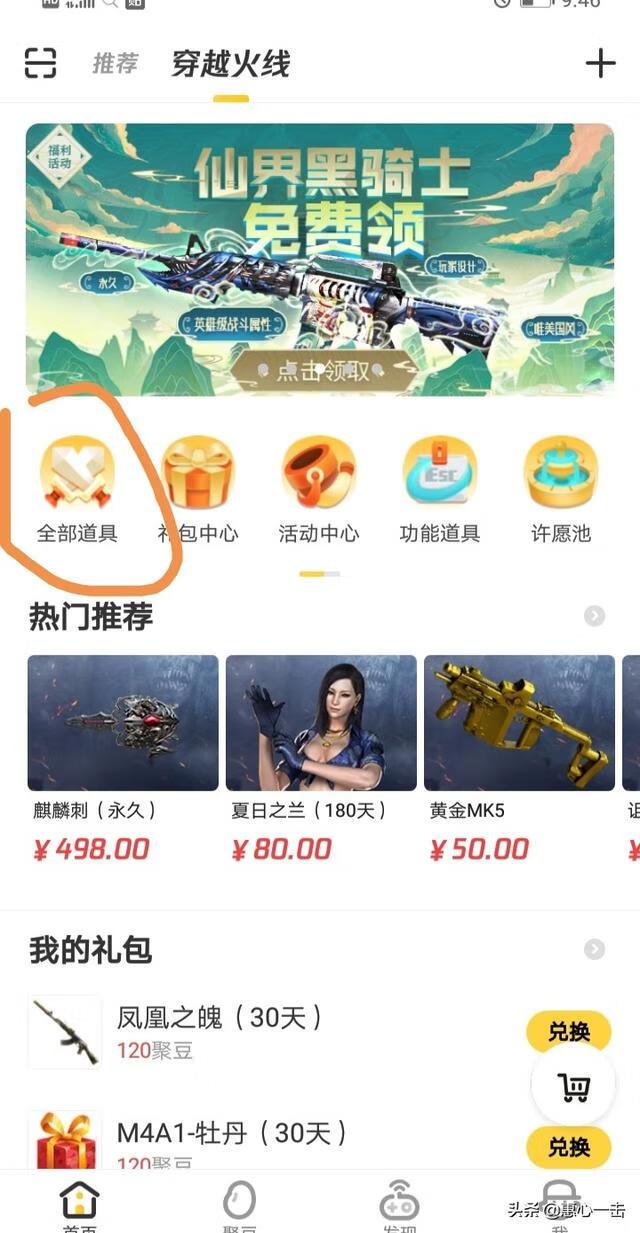The height and width of the screenshot is (1233, 640).
Task: Tap the plus icon at top right
Action: pyautogui.click(x=600, y=64)
